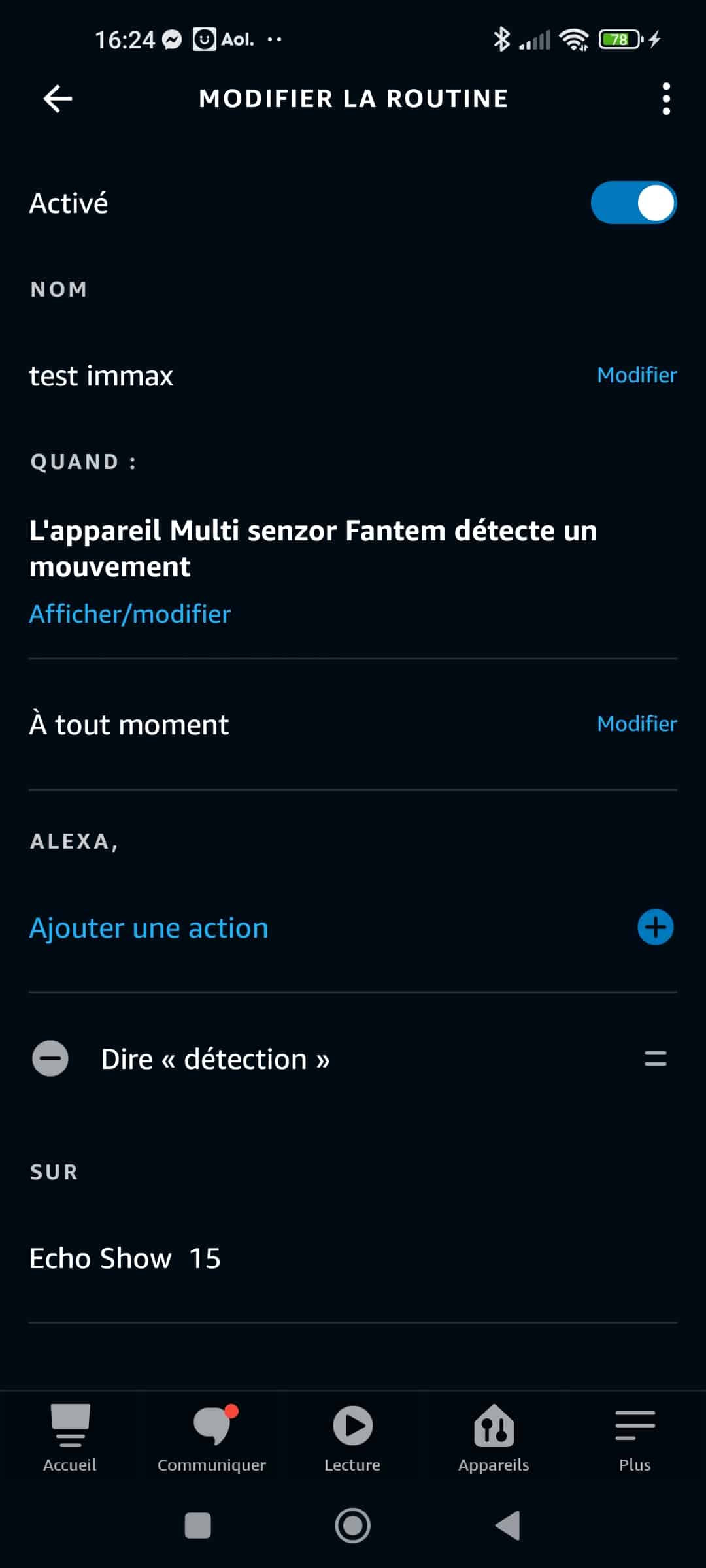Open the three-dot overflow menu

click(666, 99)
